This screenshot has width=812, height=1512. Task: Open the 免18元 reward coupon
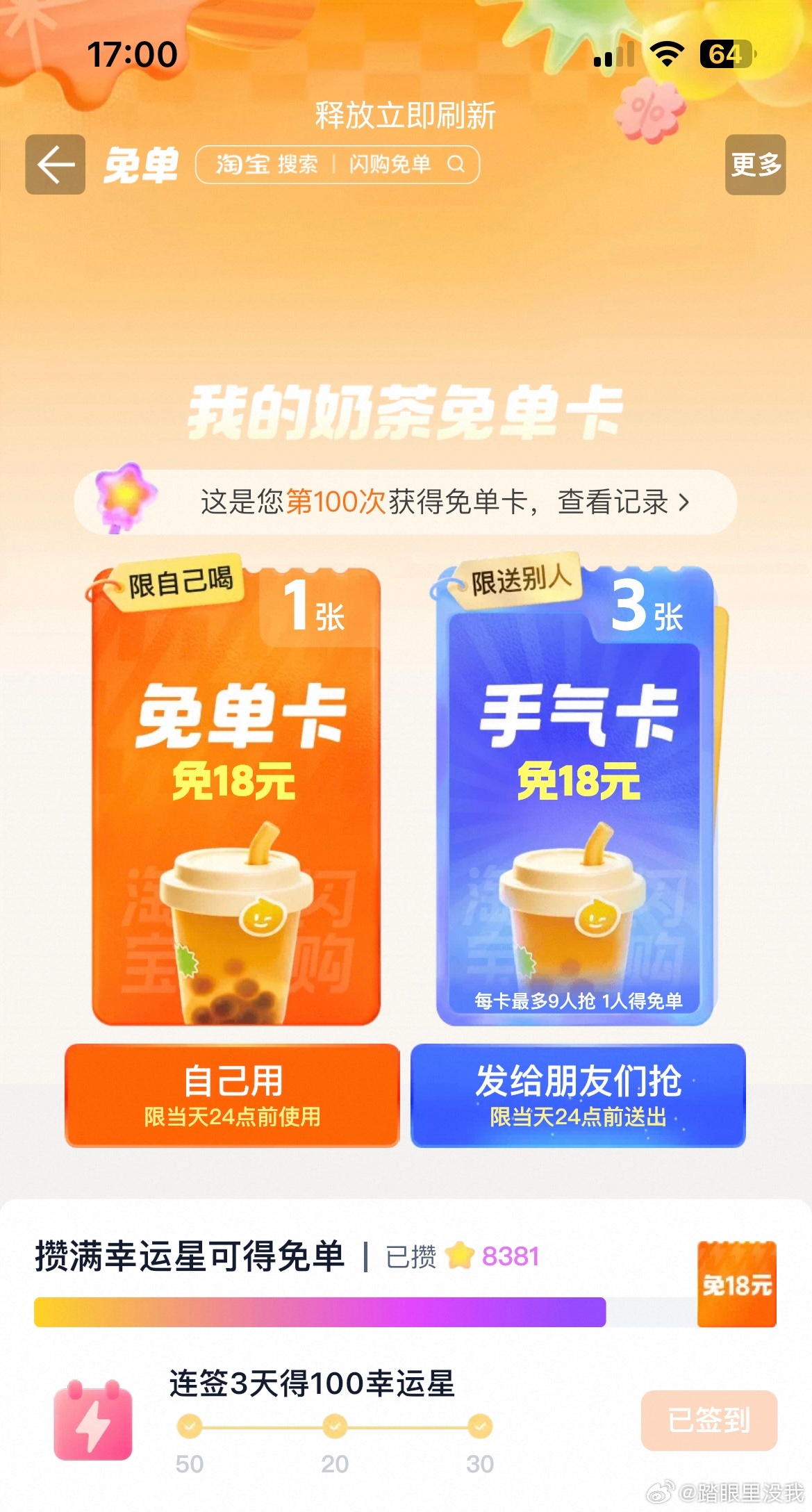tap(736, 1284)
